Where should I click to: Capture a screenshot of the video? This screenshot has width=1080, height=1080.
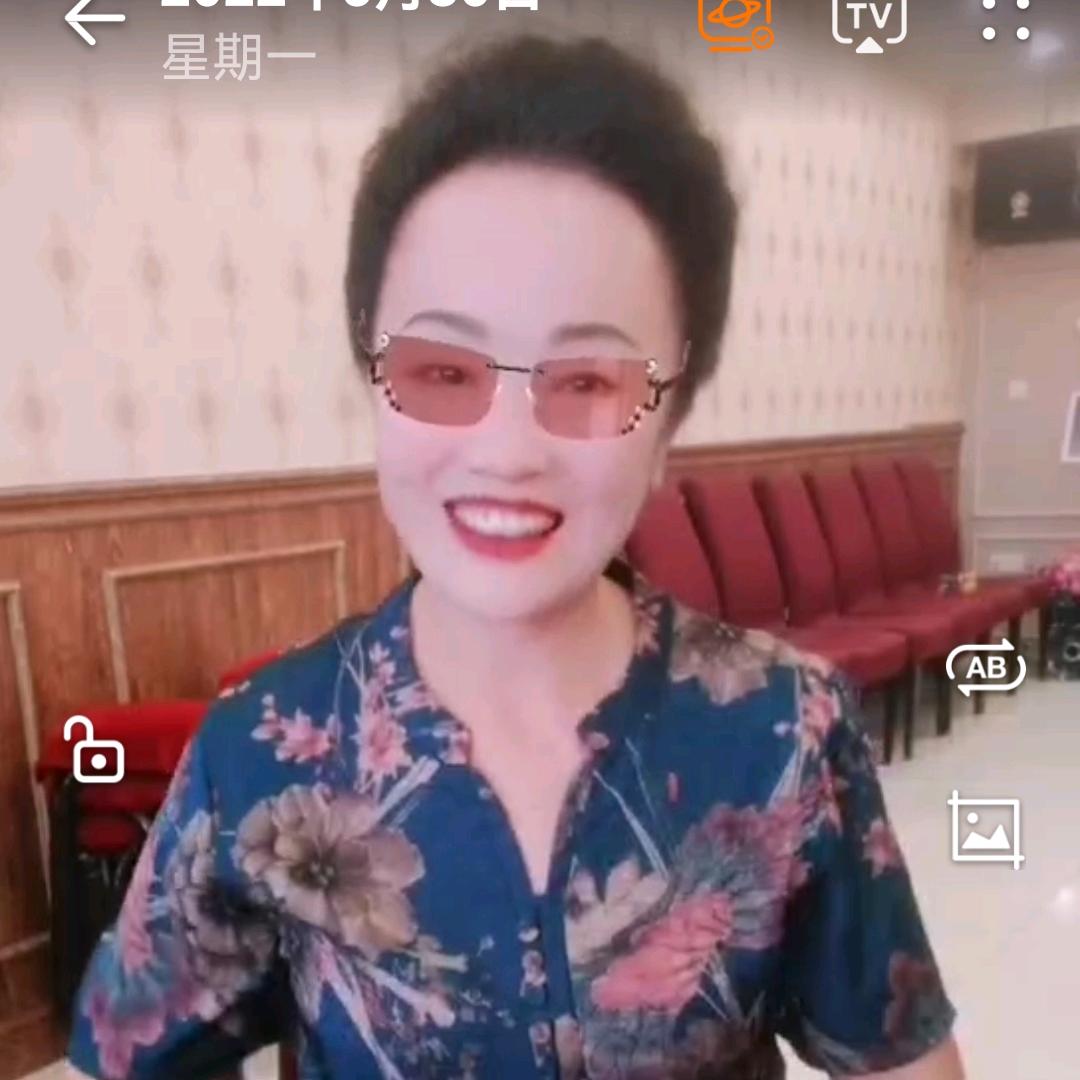tap(986, 830)
